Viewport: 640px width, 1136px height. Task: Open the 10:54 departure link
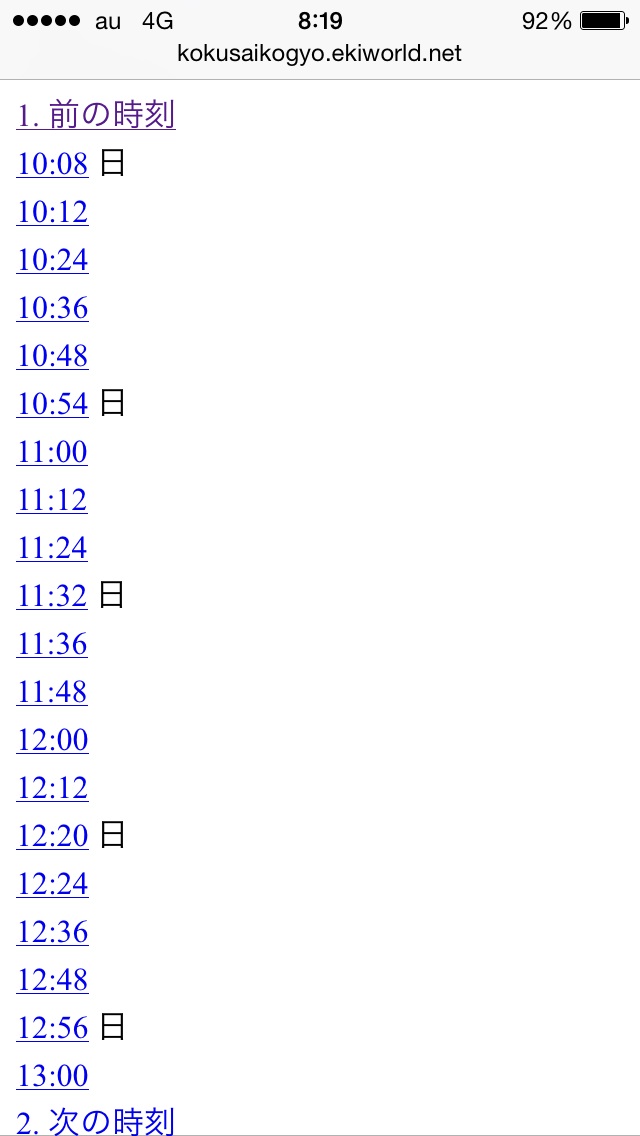(x=52, y=404)
